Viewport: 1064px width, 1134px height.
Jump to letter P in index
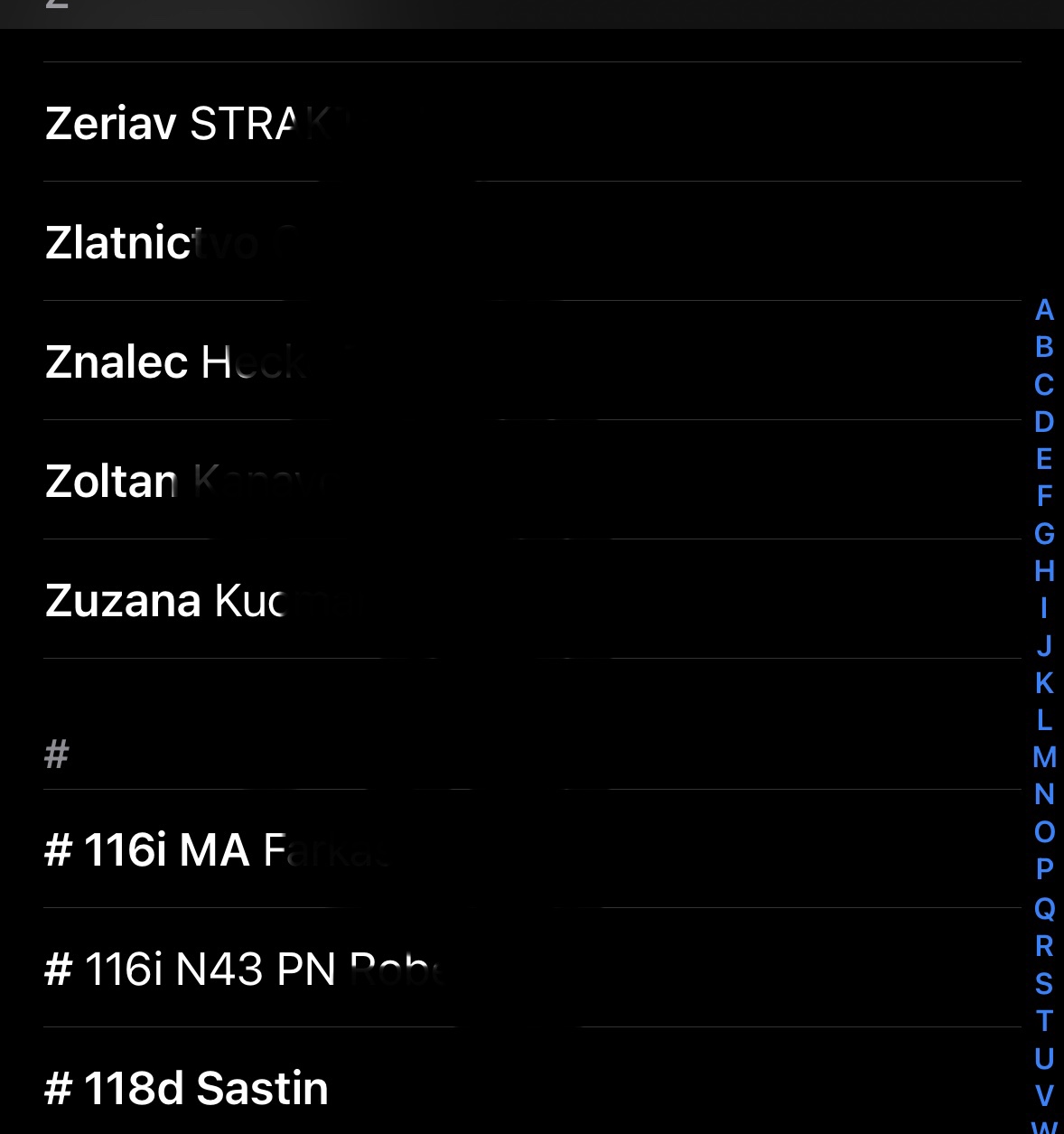(x=1044, y=869)
